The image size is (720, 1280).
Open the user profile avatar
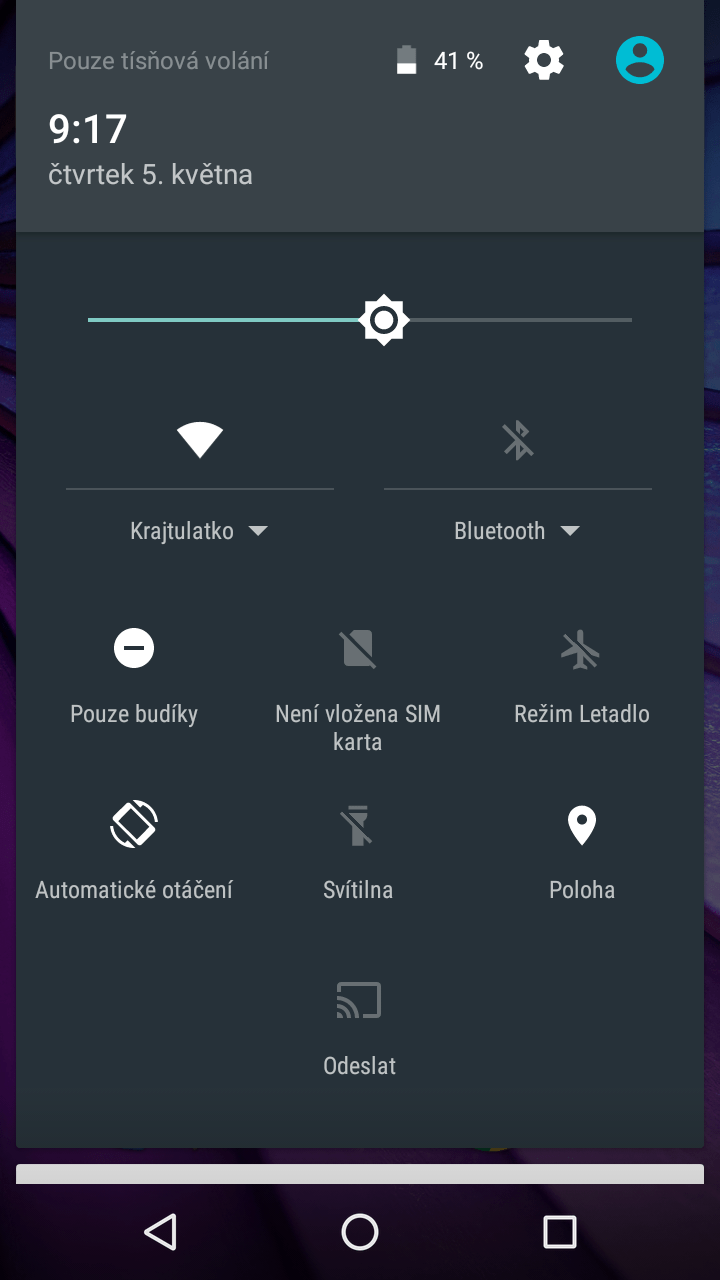click(x=640, y=60)
